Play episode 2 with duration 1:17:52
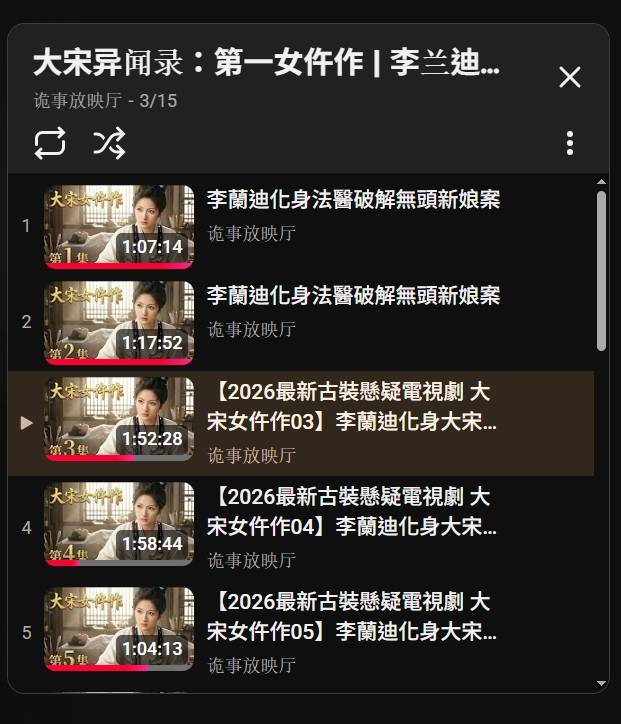The height and width of the screenshot is (724, 621). (353, 296)
